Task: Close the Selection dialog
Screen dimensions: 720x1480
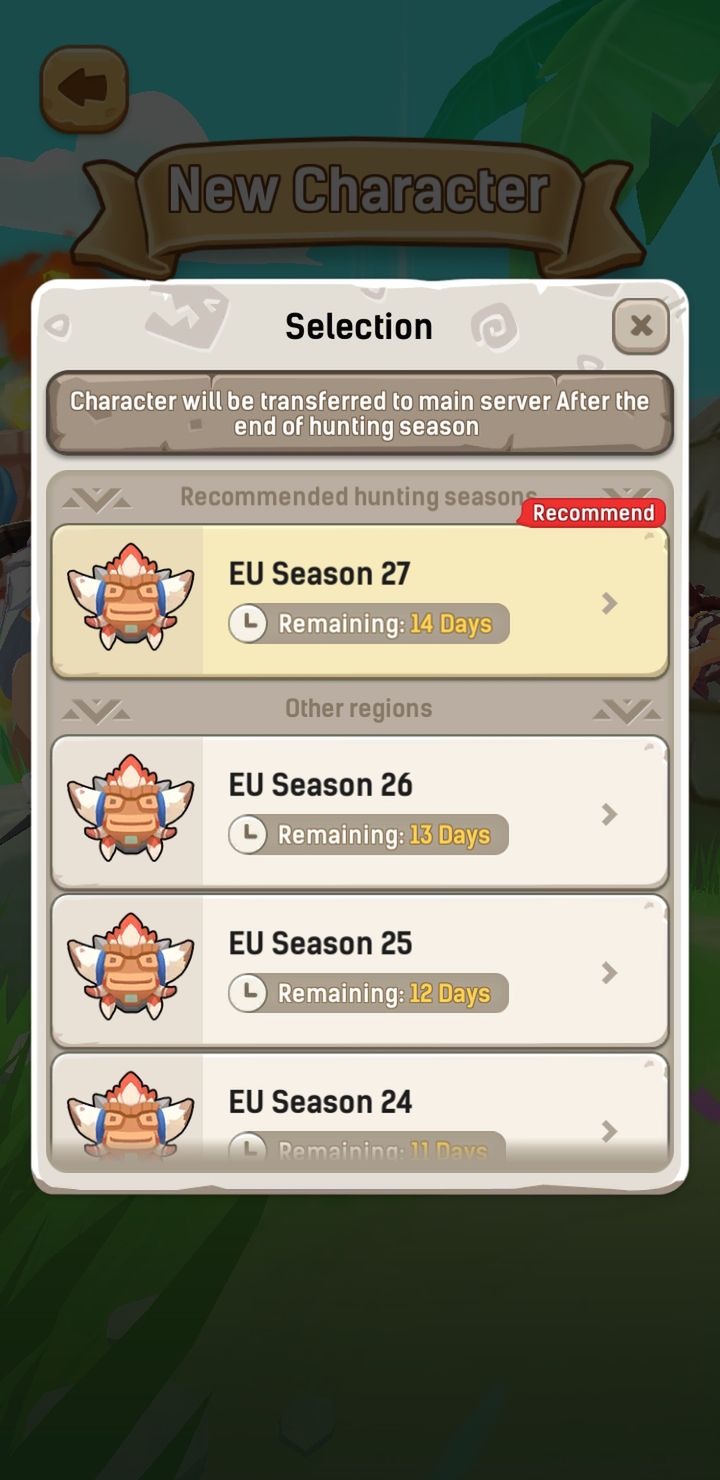Action: tap(641, 326)
